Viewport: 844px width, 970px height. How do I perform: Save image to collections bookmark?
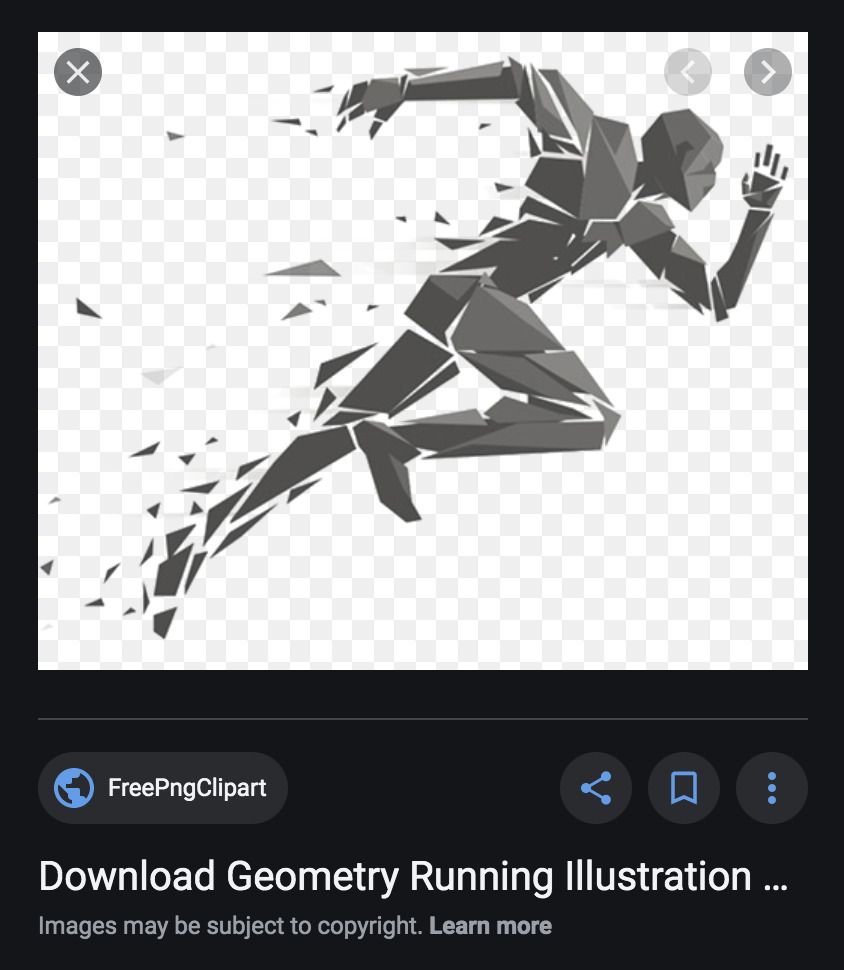click(684, 788)
